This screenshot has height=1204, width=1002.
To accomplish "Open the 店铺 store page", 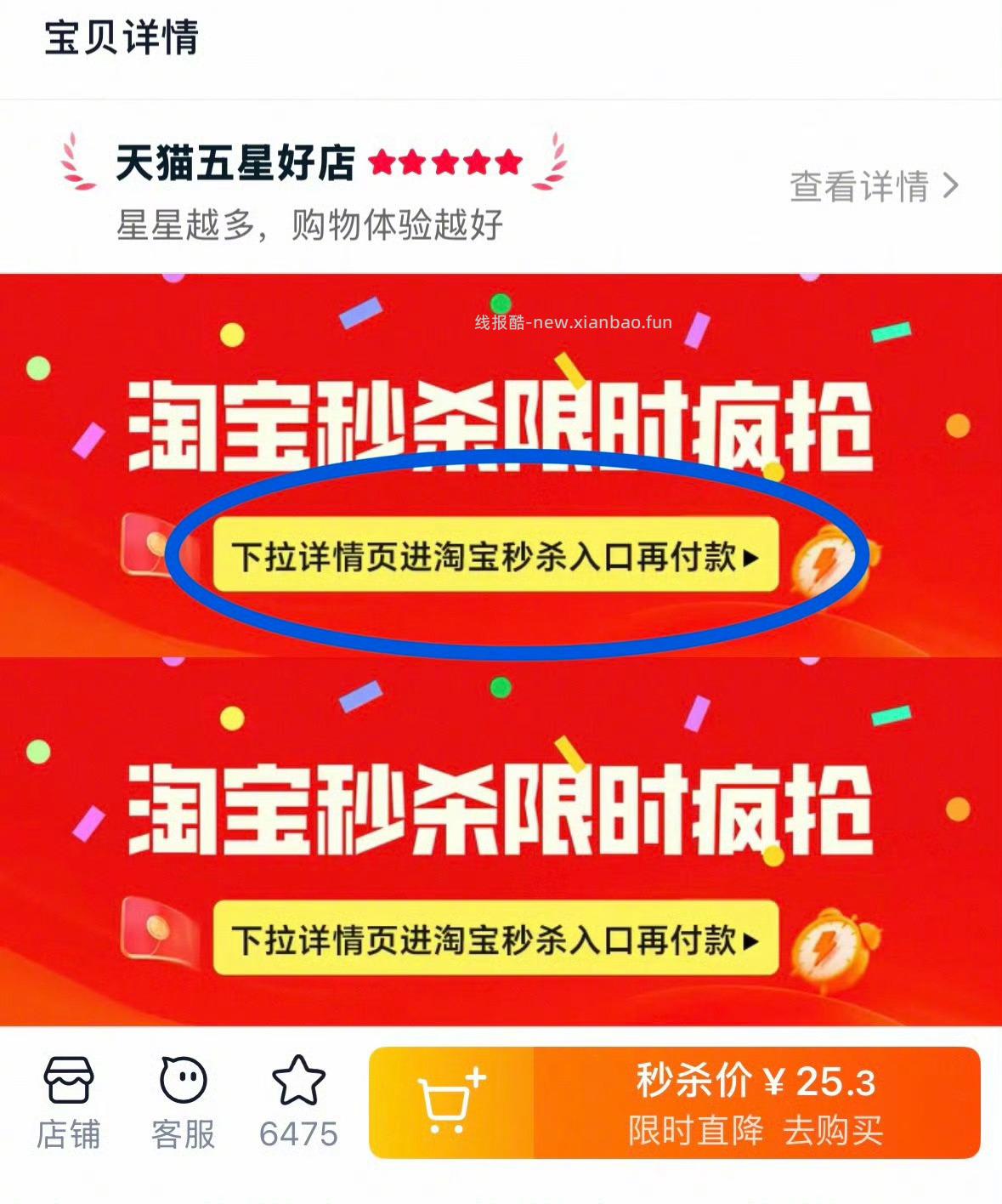I will coord(68,1101).
